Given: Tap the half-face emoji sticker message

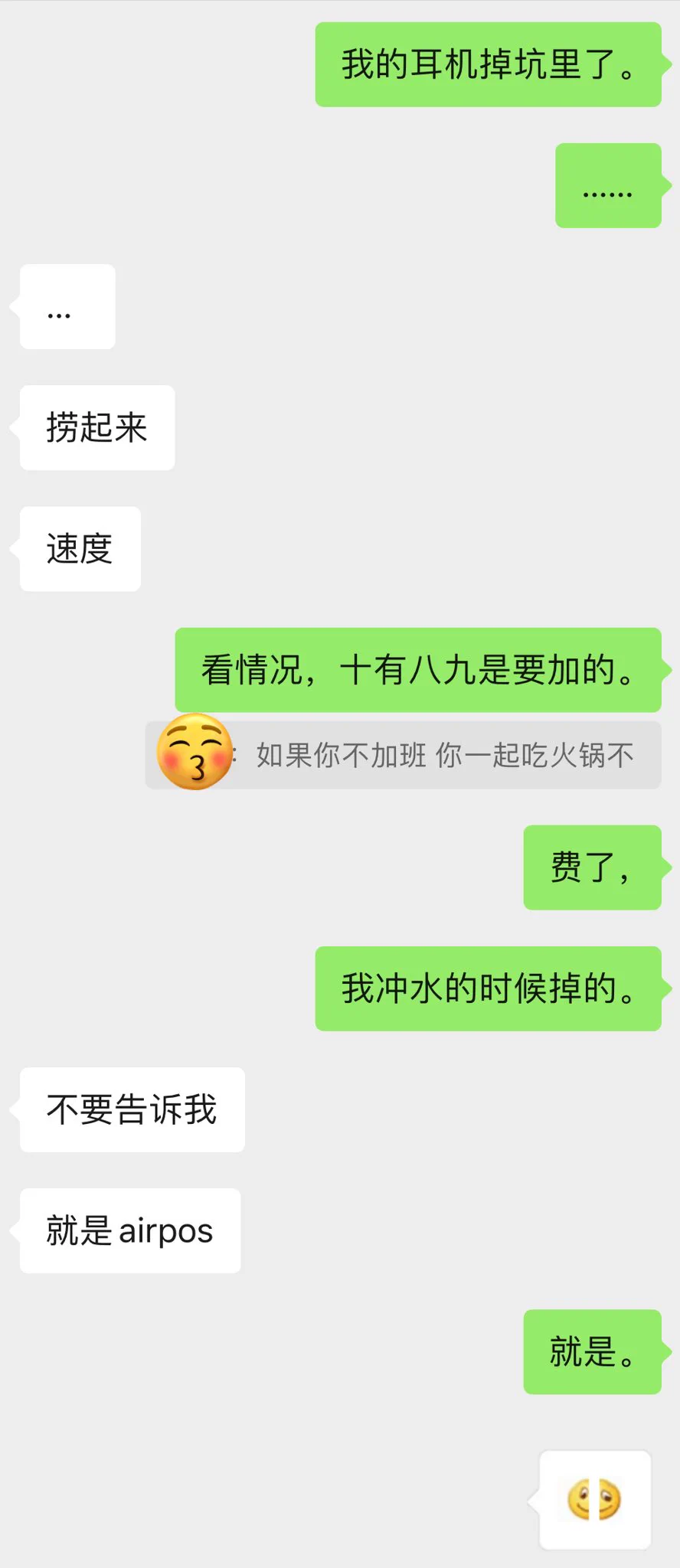Looking at the screenshot, I should (x=595, y=1499).
